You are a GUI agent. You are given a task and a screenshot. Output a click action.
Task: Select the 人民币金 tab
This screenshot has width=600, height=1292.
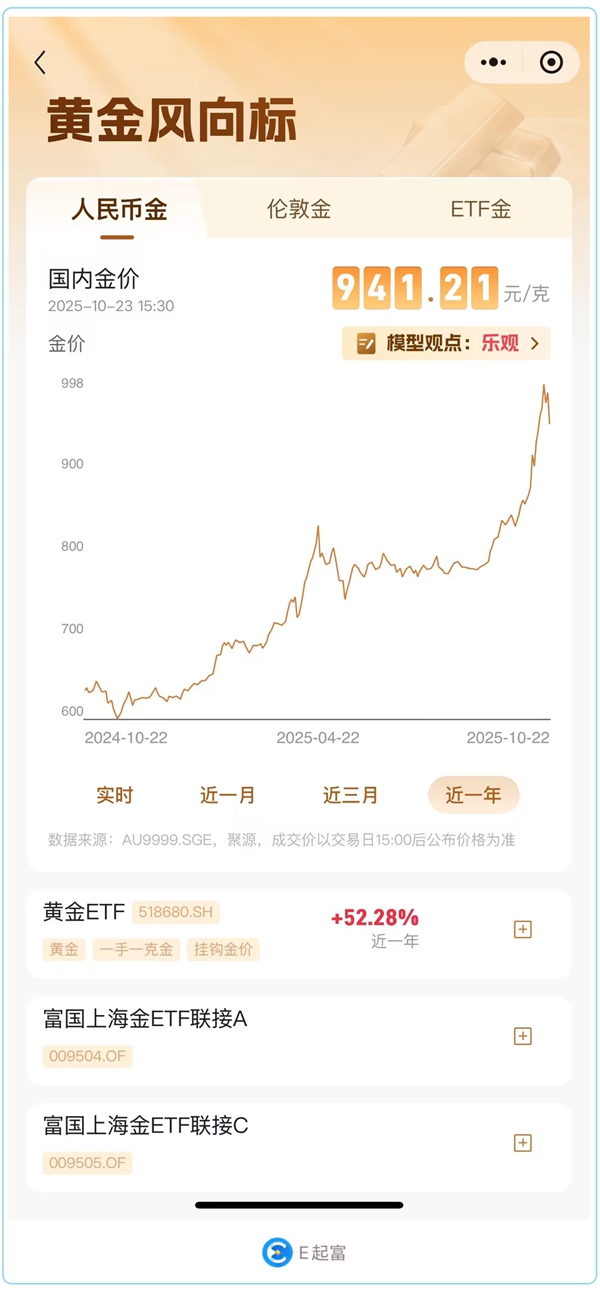118,209
